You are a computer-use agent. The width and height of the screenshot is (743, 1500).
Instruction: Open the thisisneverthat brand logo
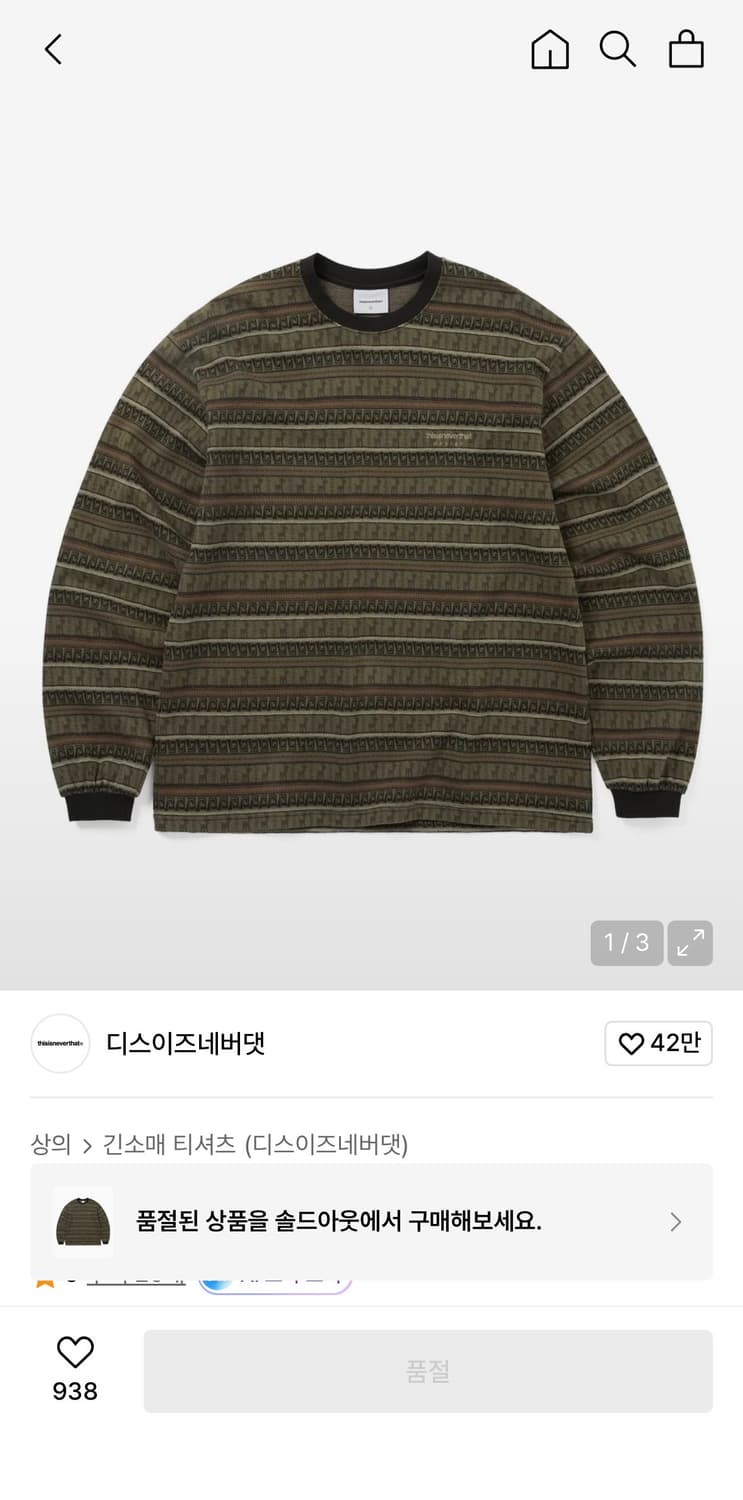click(x=60, y=1043)
